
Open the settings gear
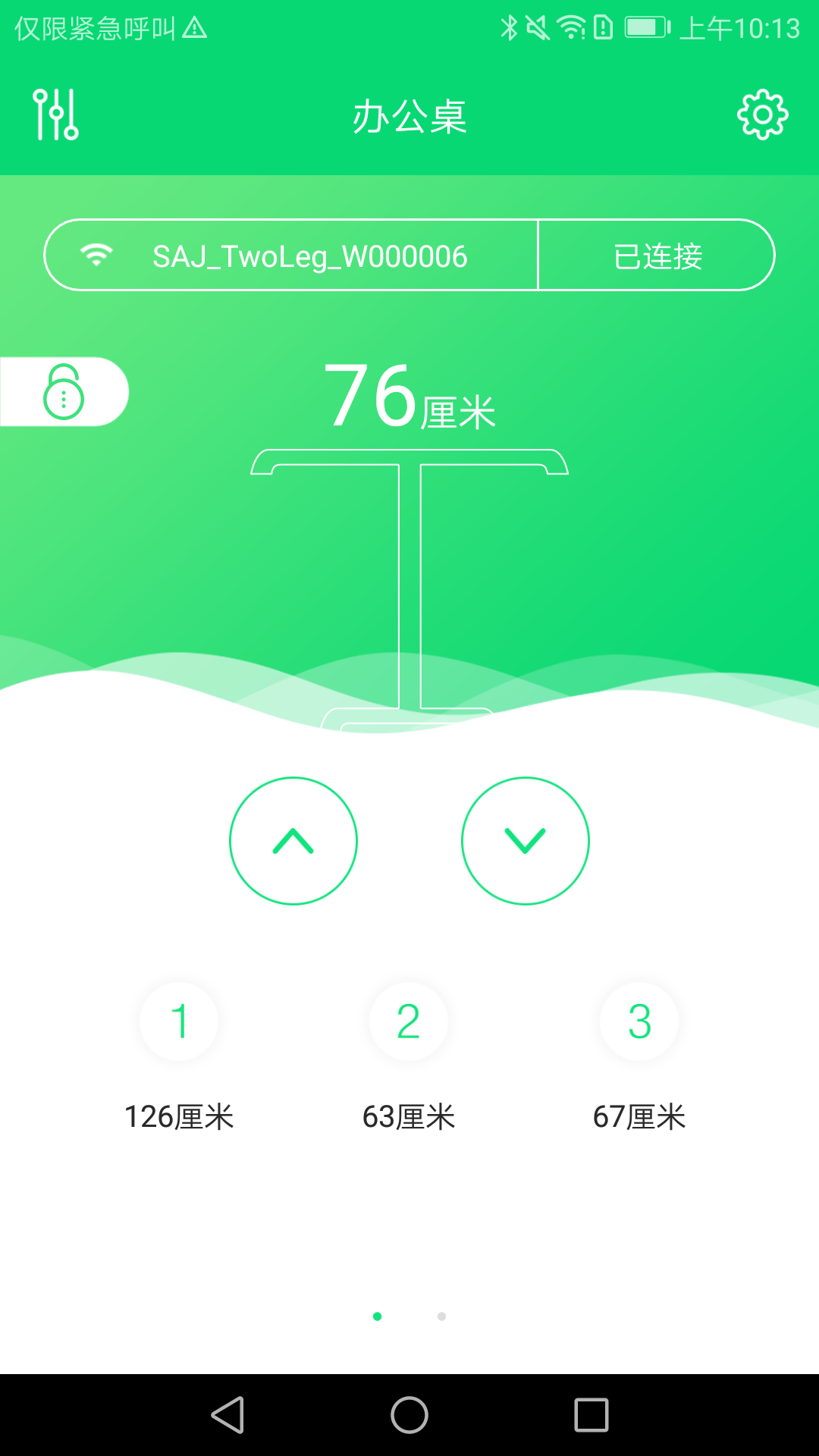(762, 115)
